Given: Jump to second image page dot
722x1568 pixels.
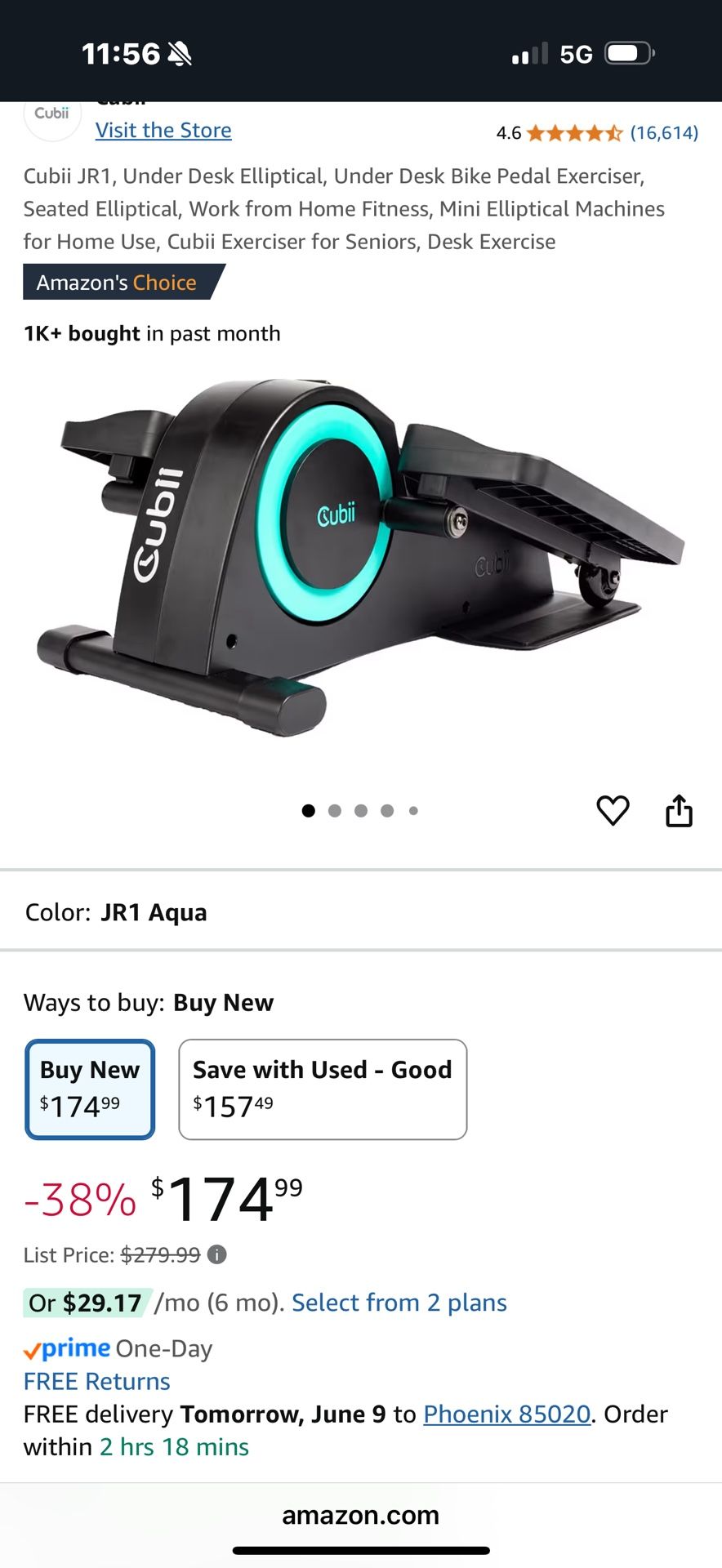Looking at the screenshot, I should coord(335,811).
